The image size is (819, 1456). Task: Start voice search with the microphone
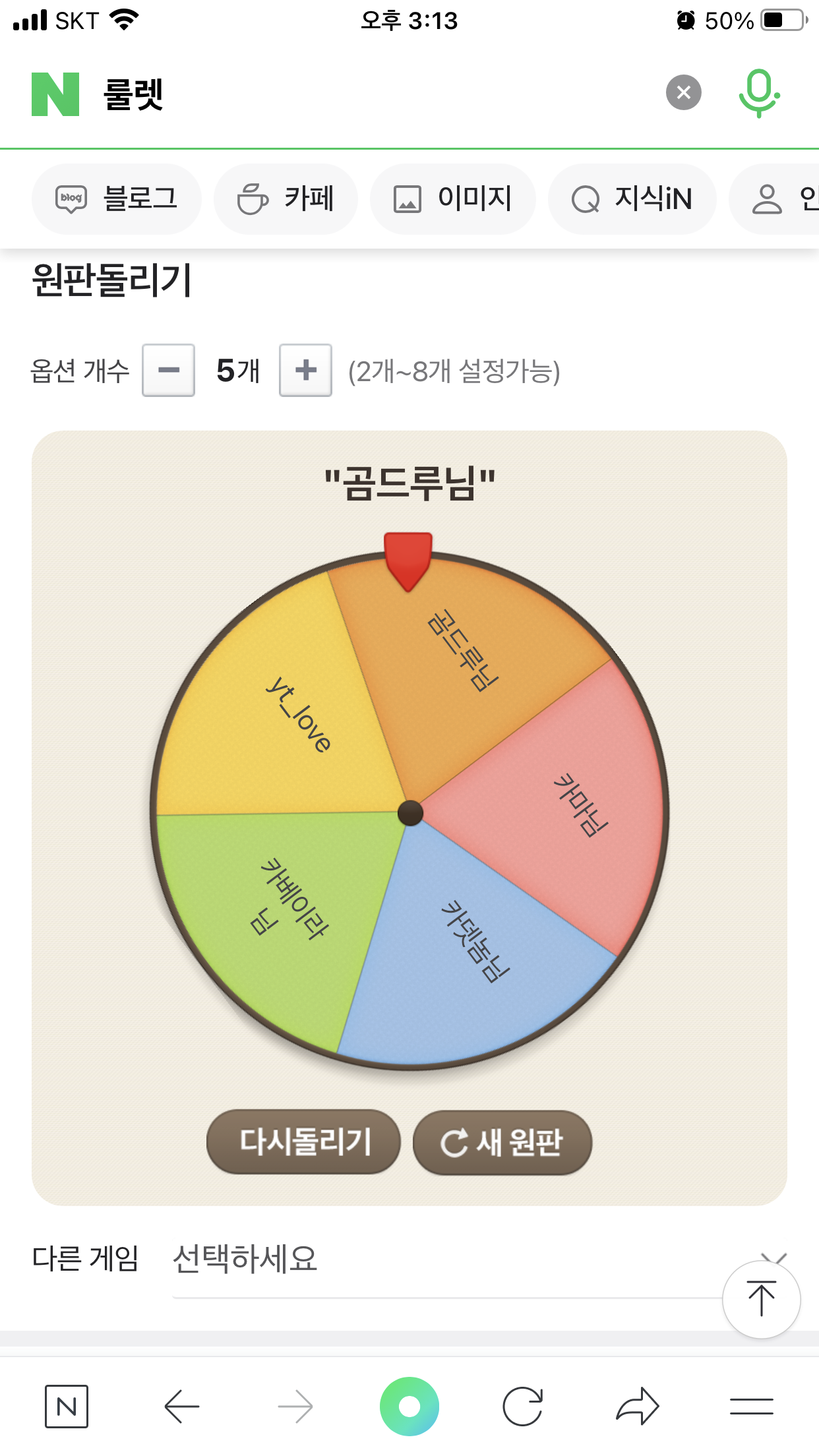coord(759,93)
